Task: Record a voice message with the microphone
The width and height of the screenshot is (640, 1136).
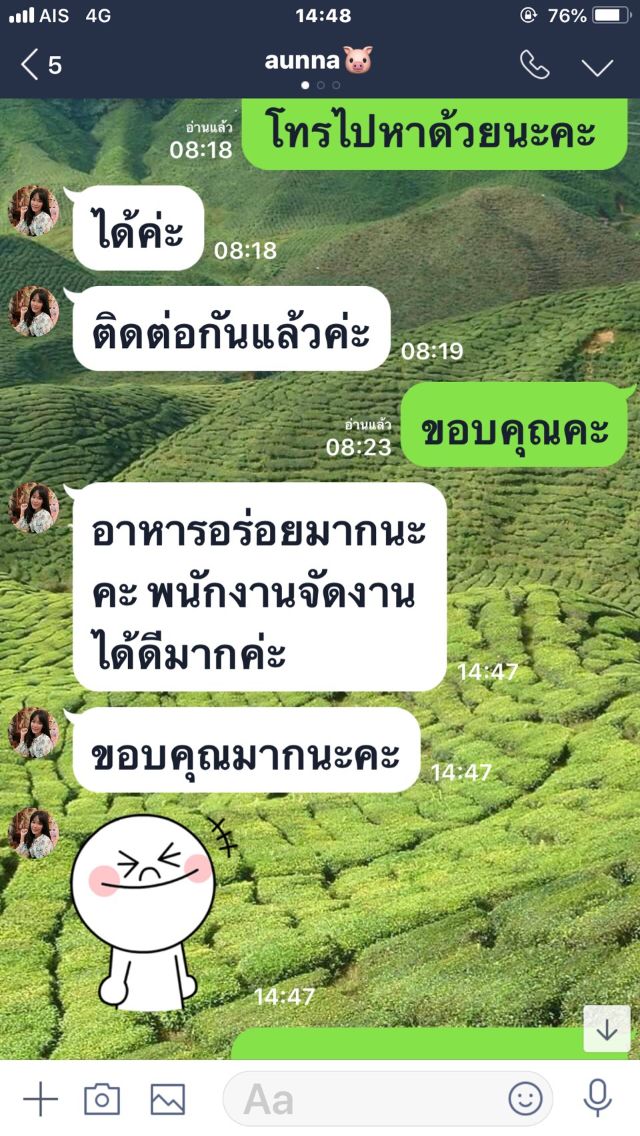Action: coord(598,1098)
